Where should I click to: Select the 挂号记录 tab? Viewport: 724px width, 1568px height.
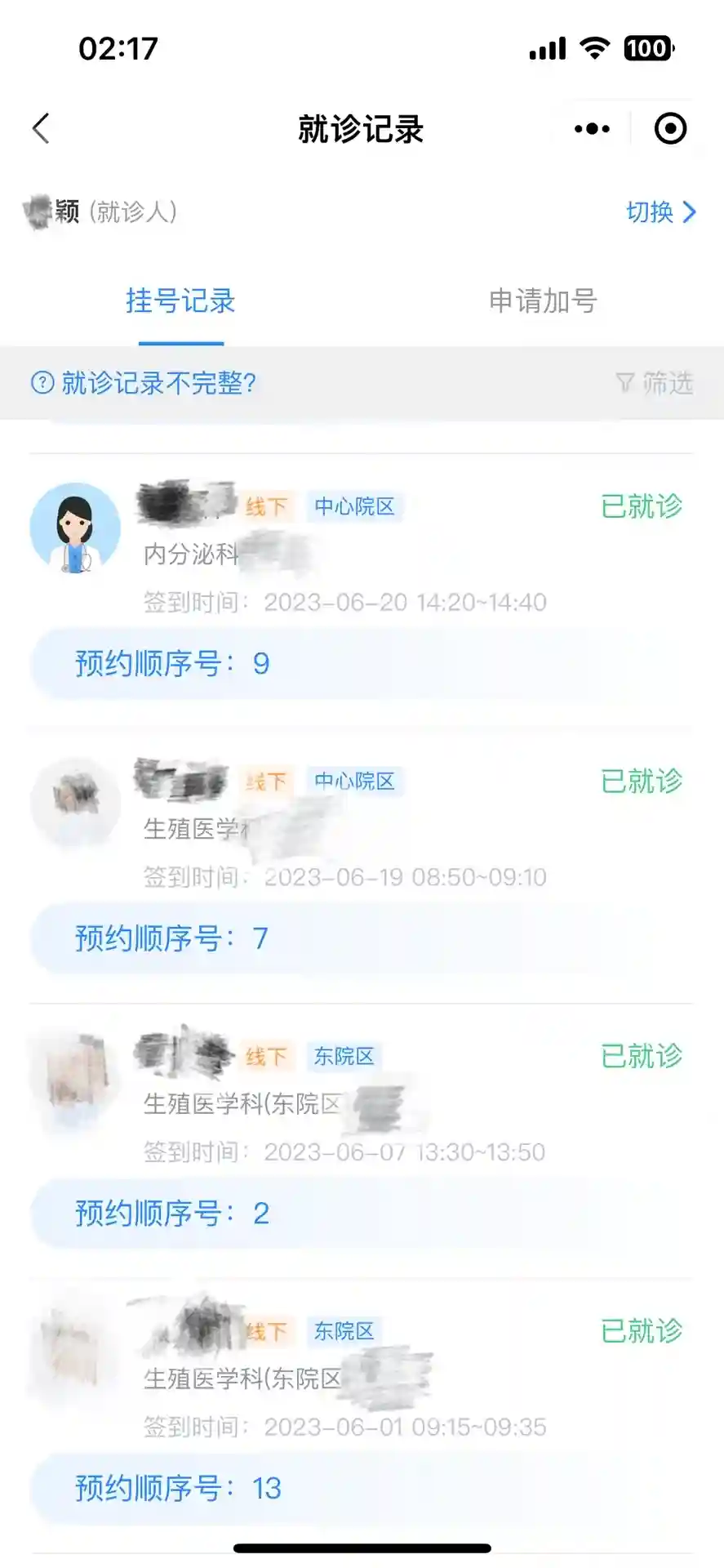pyautogui.click(x=180, y=301)
